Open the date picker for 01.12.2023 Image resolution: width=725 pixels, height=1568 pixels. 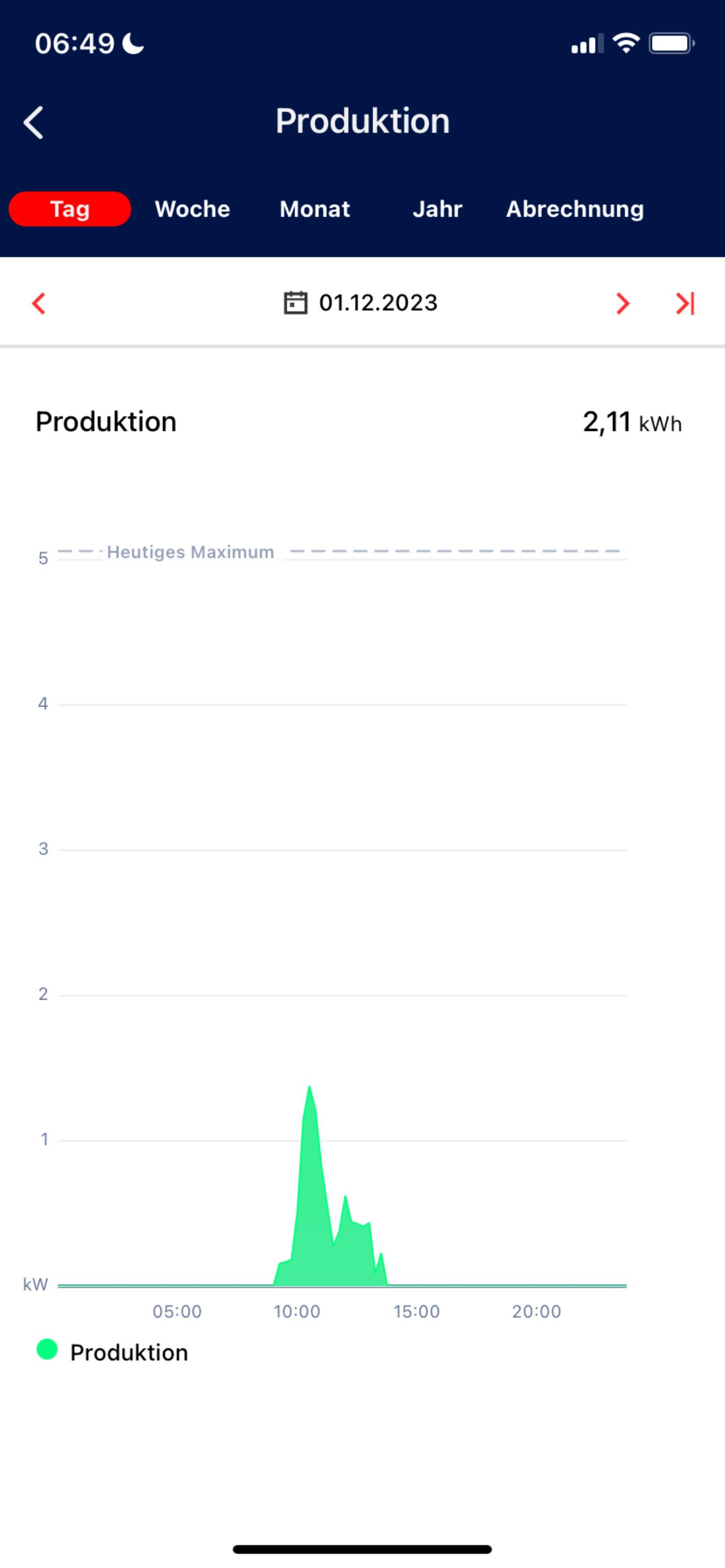point(361,302)
